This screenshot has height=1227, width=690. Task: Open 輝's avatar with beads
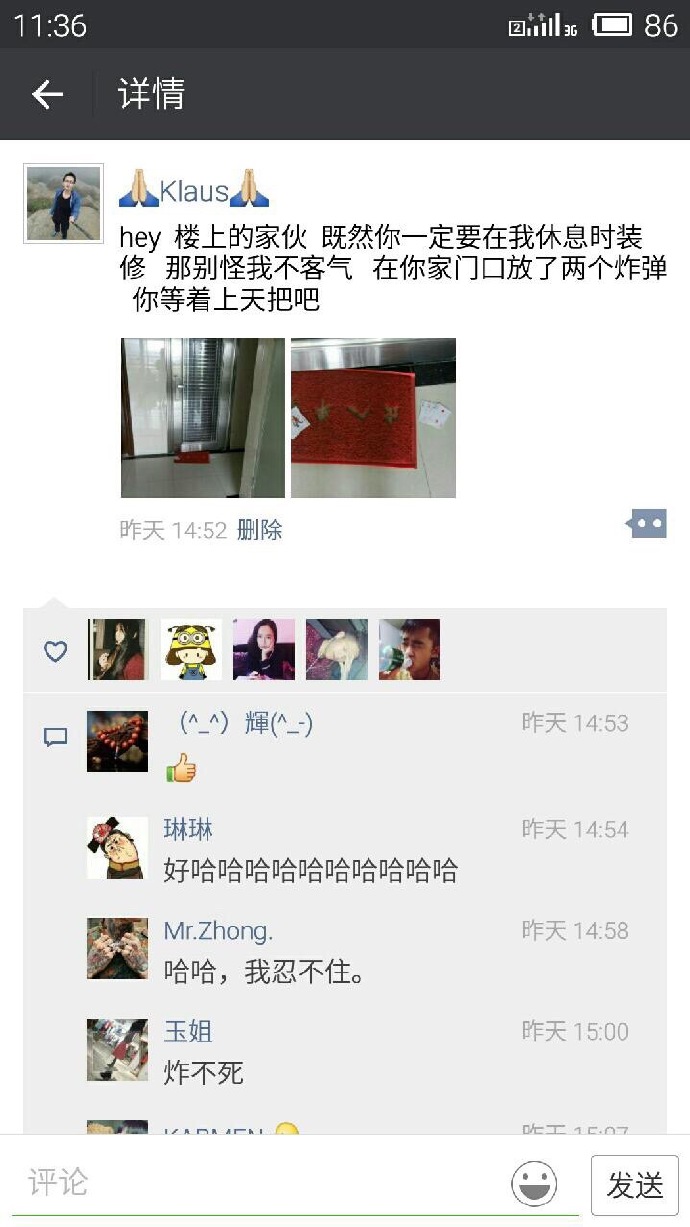click(117, 741)
